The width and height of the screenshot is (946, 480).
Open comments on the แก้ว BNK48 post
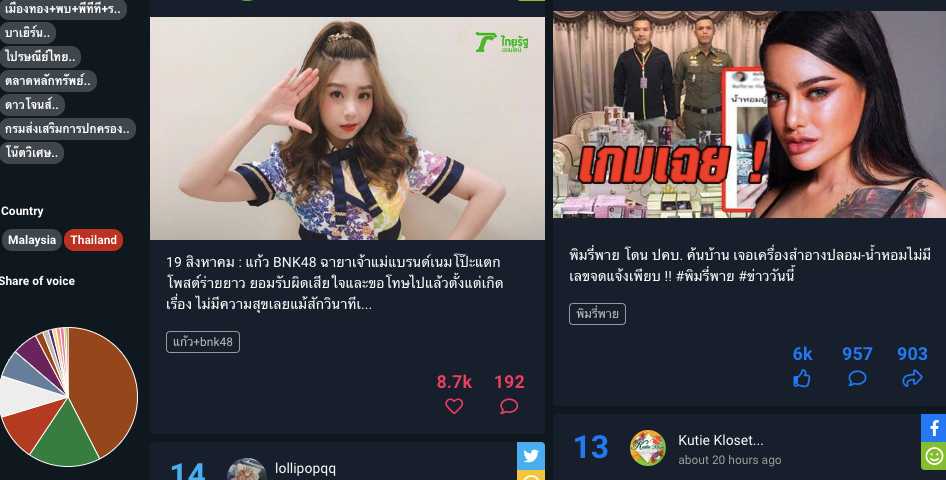pyautogui.click(x=509, y=406)
